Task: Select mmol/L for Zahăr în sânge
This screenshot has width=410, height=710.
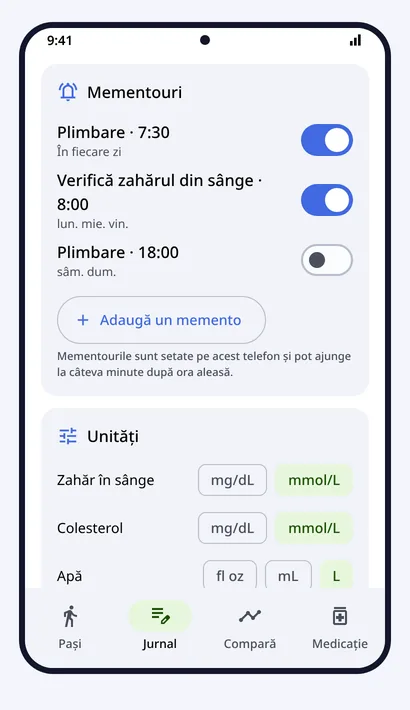Action: tap(314, 480)
